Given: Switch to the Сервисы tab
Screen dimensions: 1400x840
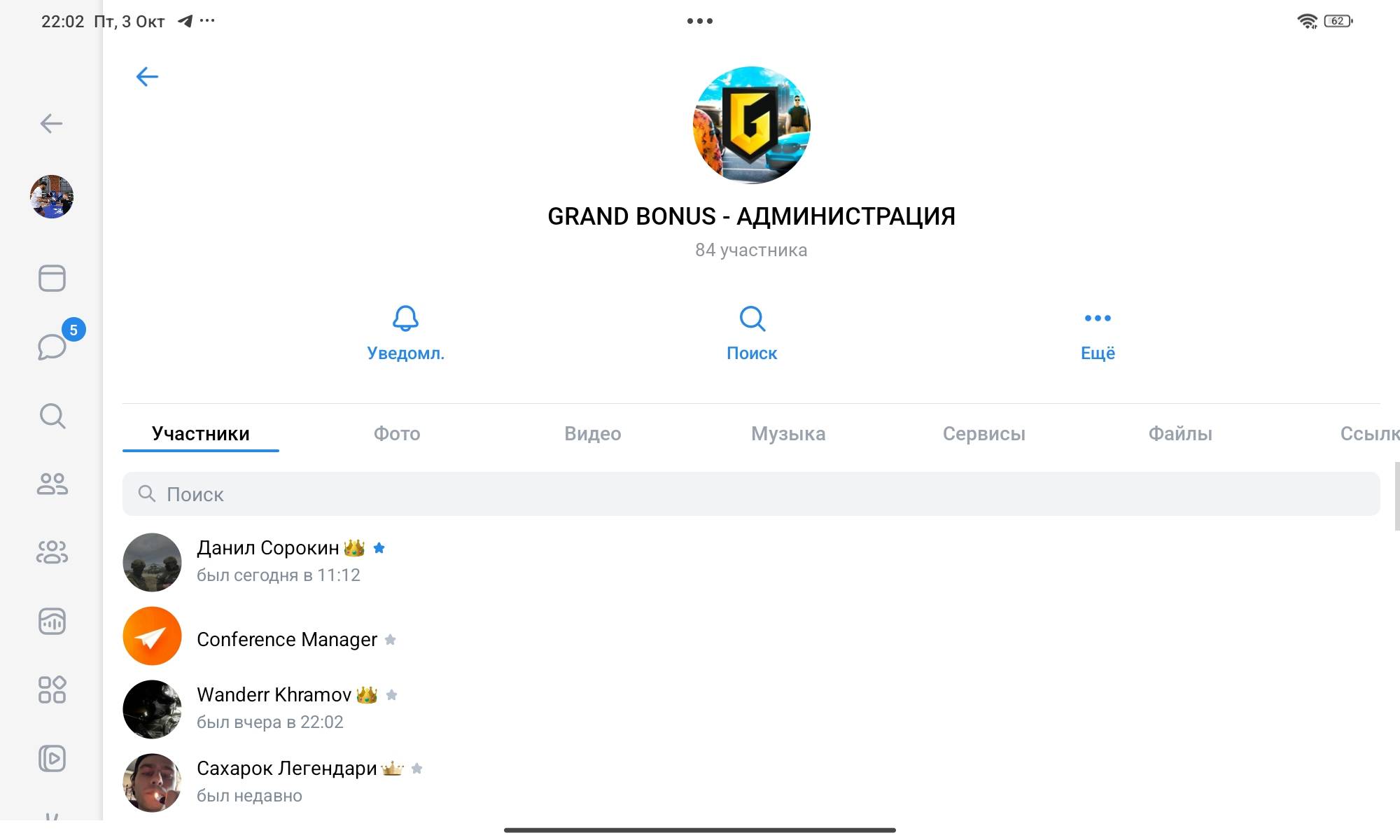Looking at the screenshot, I should 983,434.
